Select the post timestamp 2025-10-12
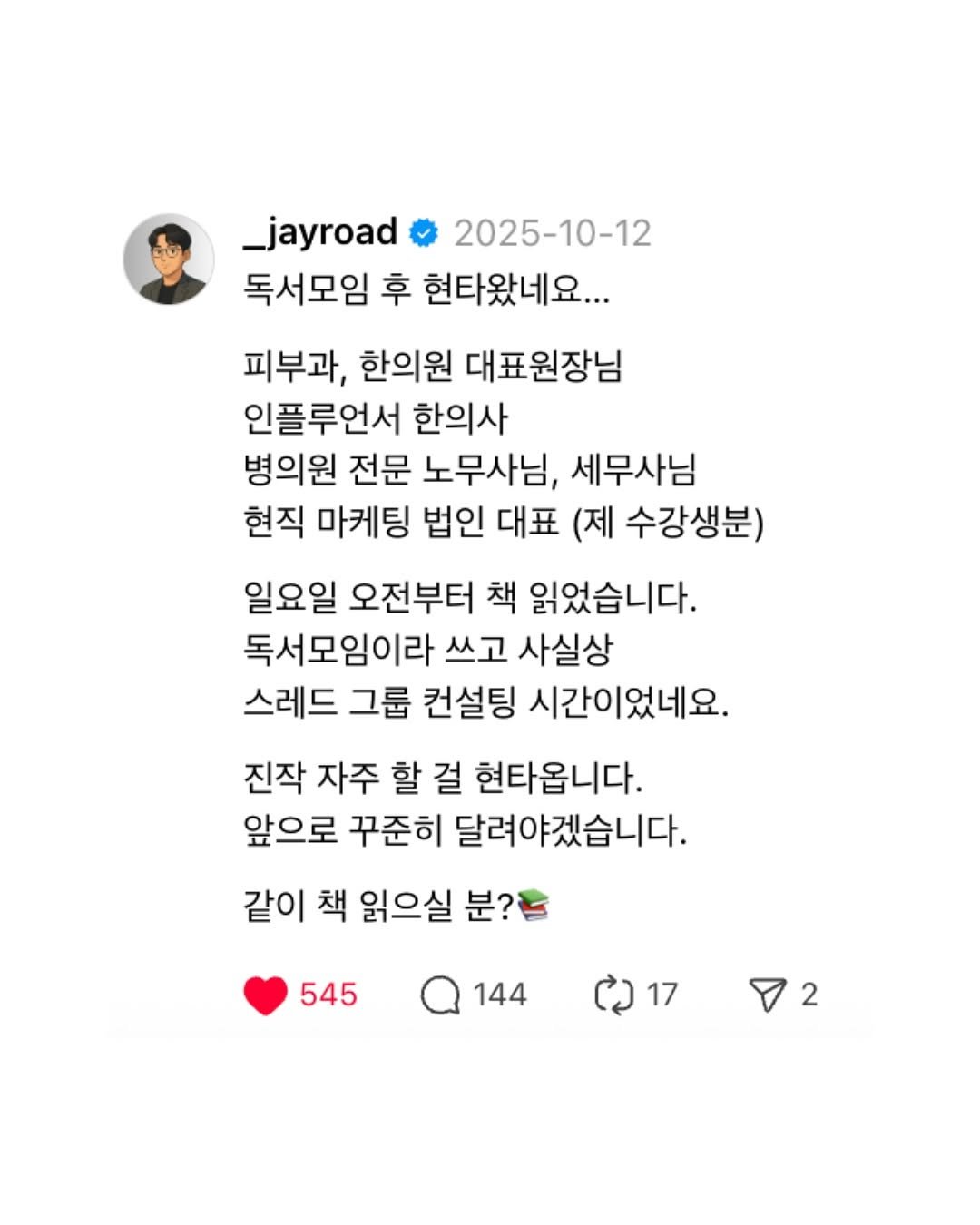Screen dimensions: 980x1225 (554, 234)
